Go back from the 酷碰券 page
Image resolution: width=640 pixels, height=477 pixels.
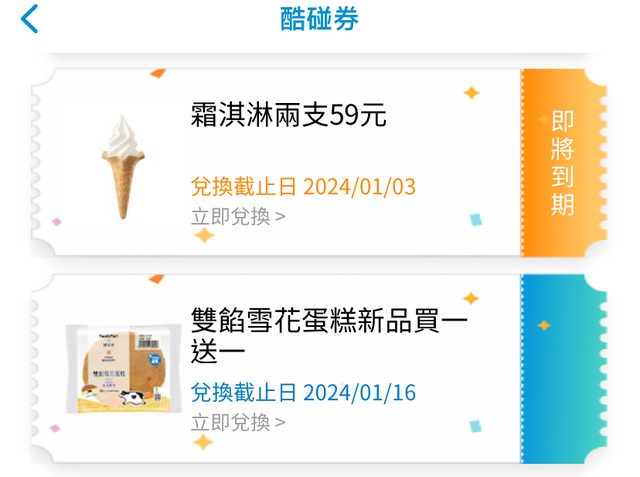coord(30,19)
